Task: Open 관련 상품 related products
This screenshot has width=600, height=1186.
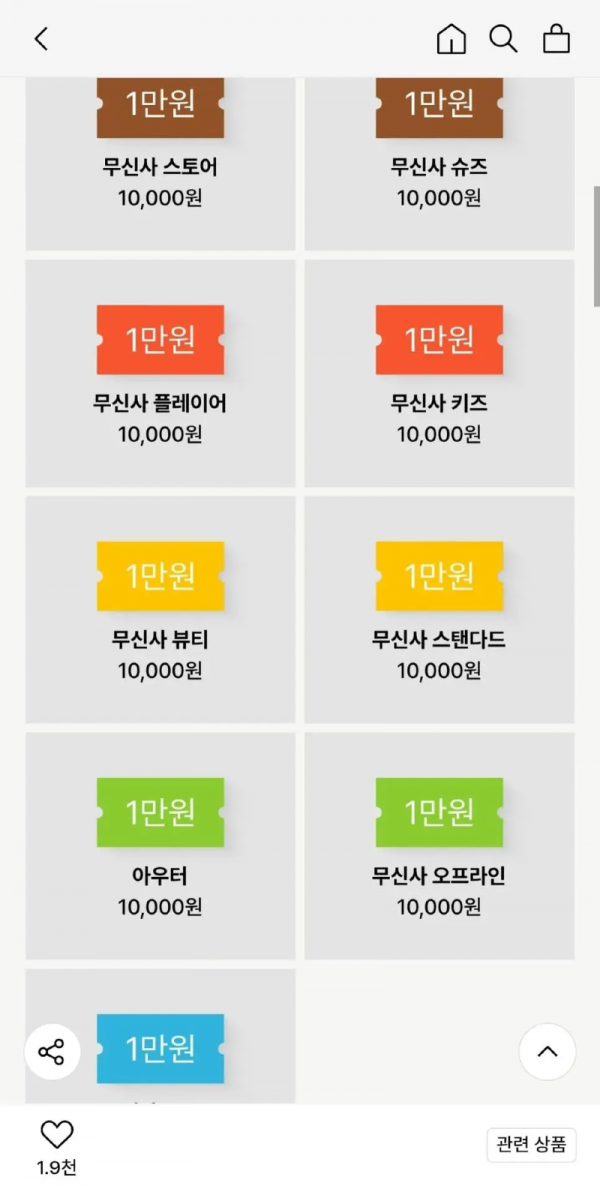Action: 532,1145
